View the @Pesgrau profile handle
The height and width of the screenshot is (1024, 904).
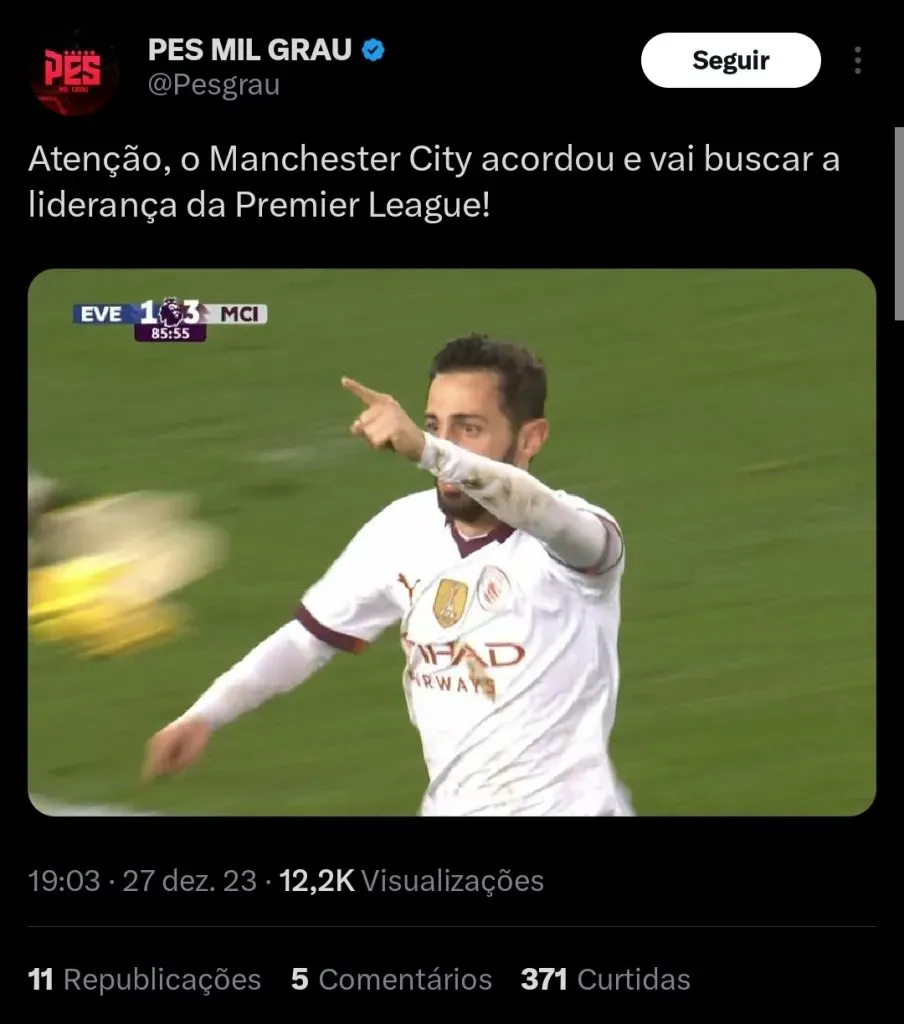[x=213, y=85]
